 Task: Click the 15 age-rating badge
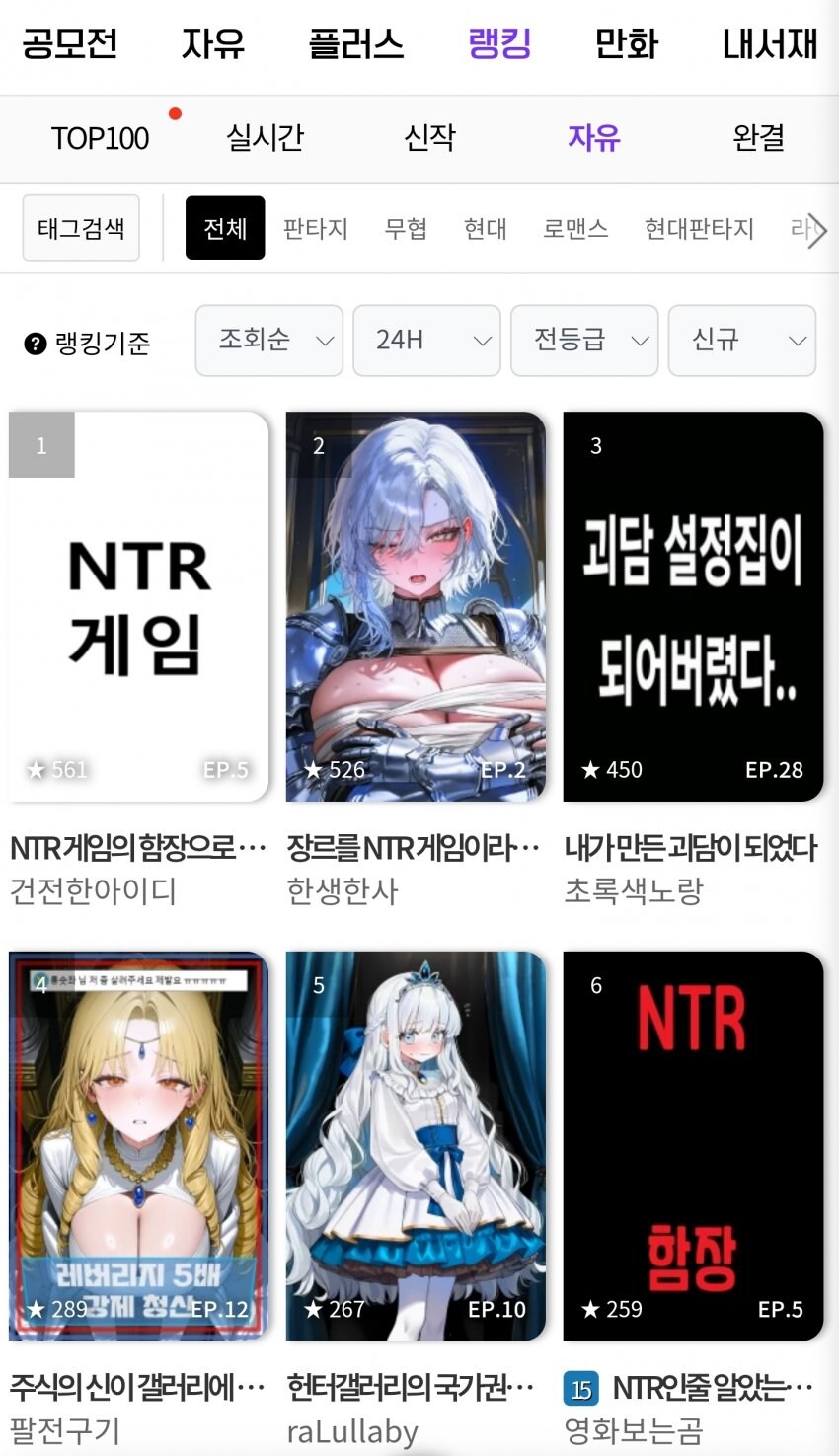point(579,1388)
